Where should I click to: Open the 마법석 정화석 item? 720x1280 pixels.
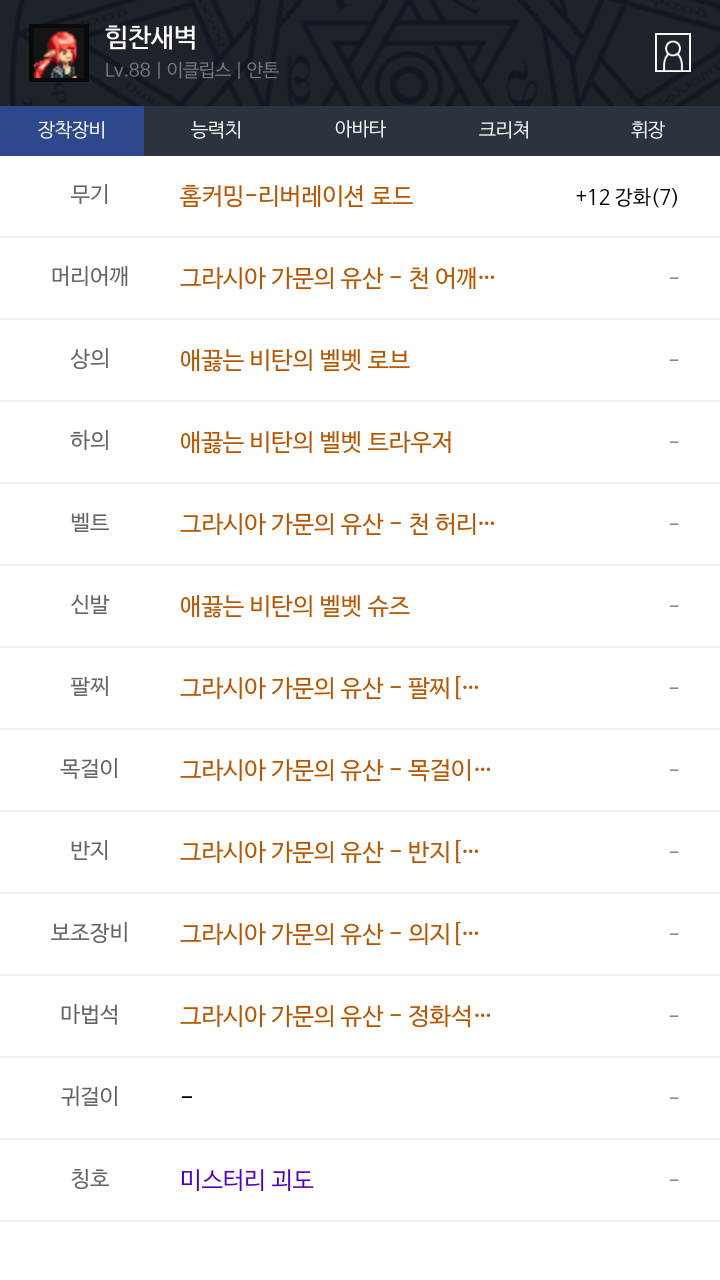(x=335, y=1016)
